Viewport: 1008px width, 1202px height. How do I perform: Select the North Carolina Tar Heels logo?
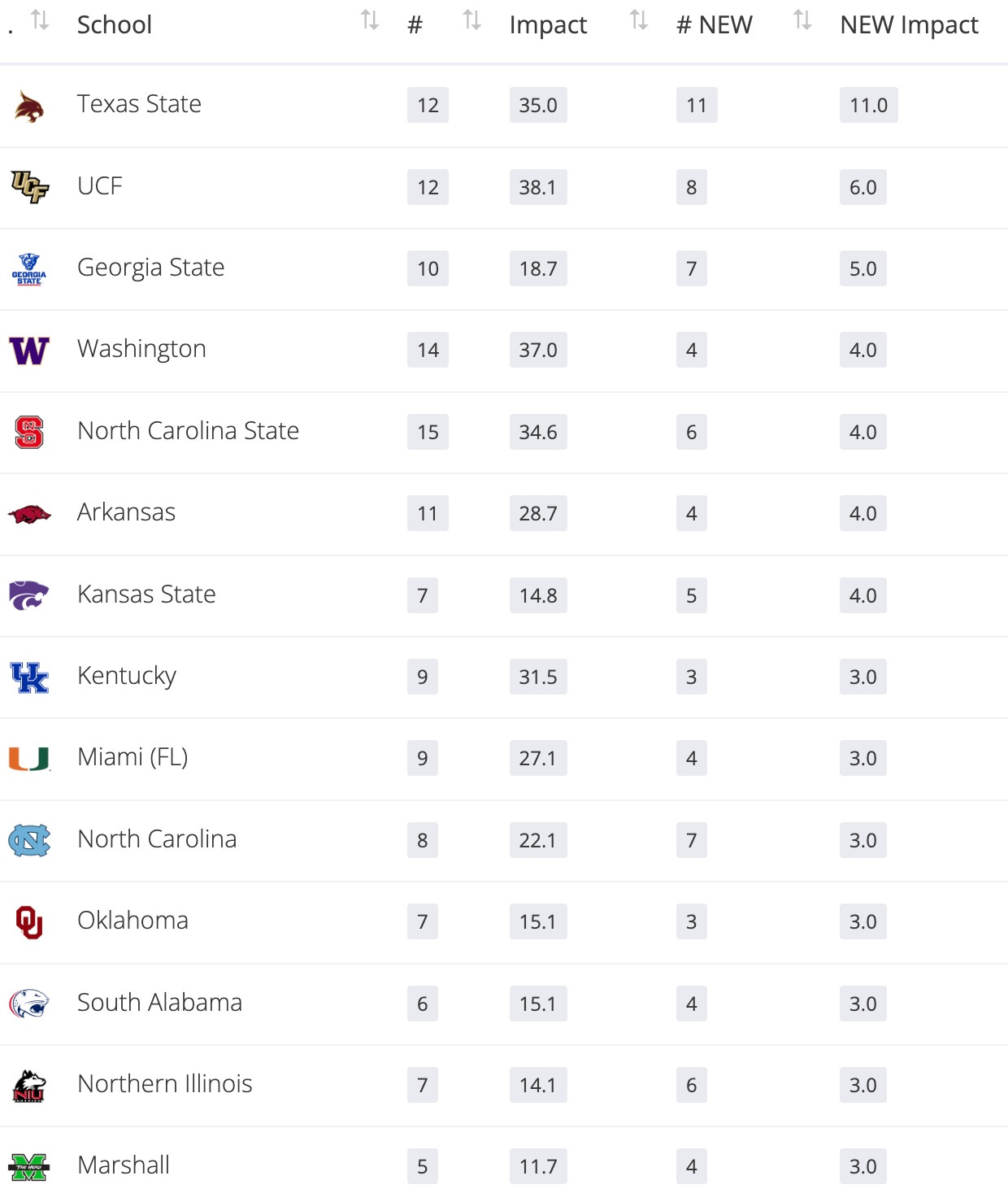(x=28, y=839)
